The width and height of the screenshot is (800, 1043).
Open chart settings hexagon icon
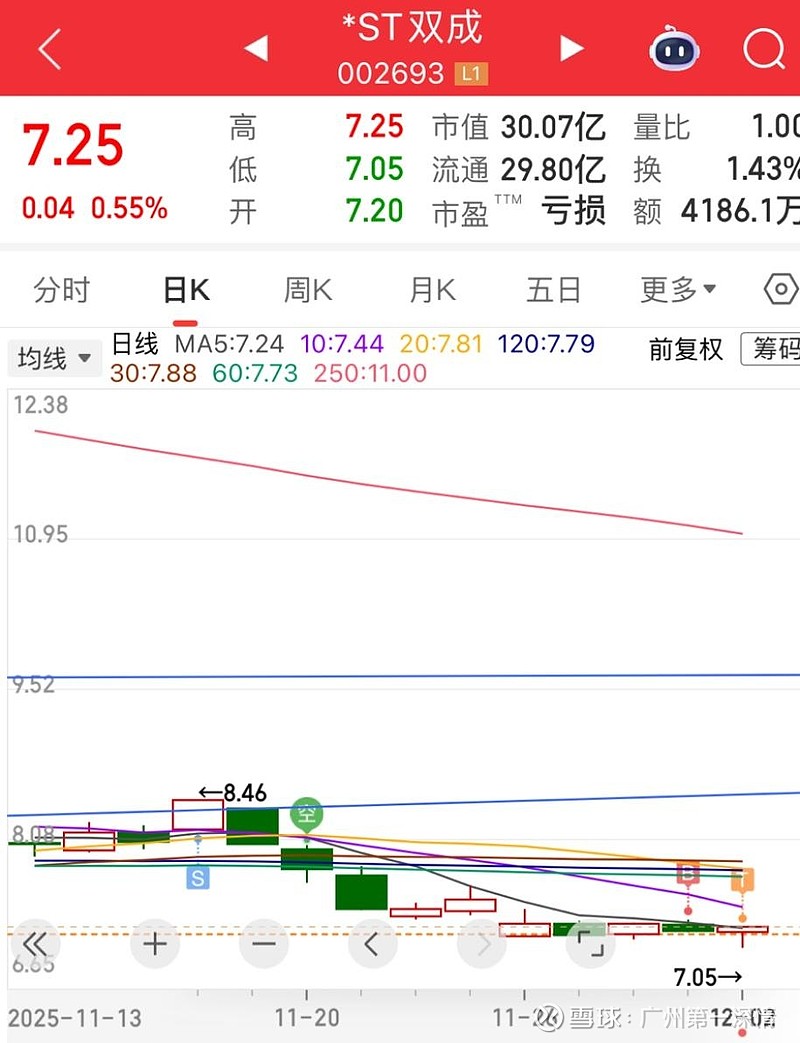pos(780,290)
